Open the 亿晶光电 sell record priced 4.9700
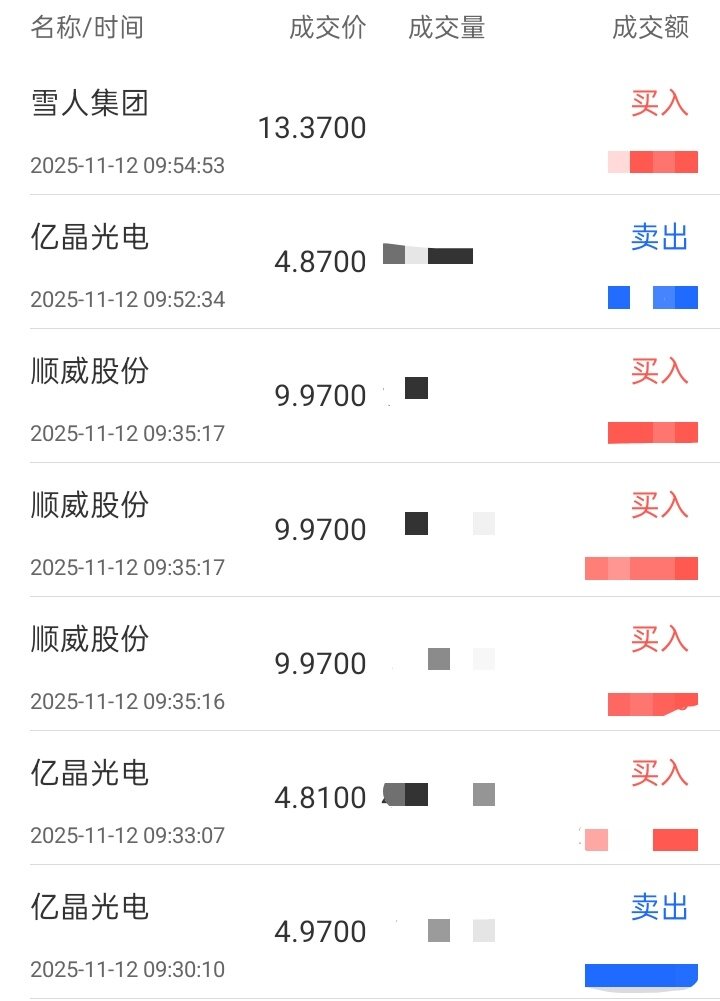 click(360, 932)
